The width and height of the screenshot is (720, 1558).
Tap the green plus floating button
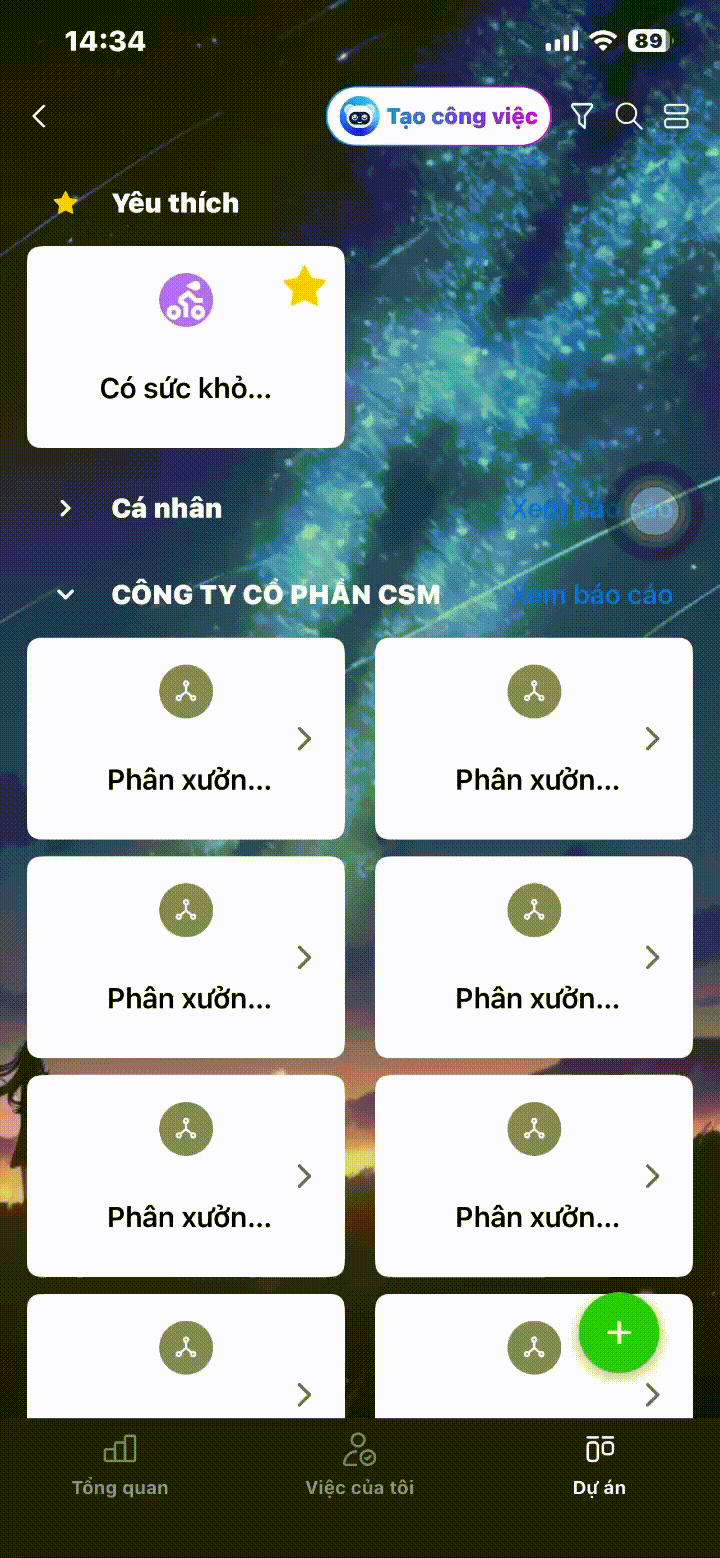click(619, 1332)
